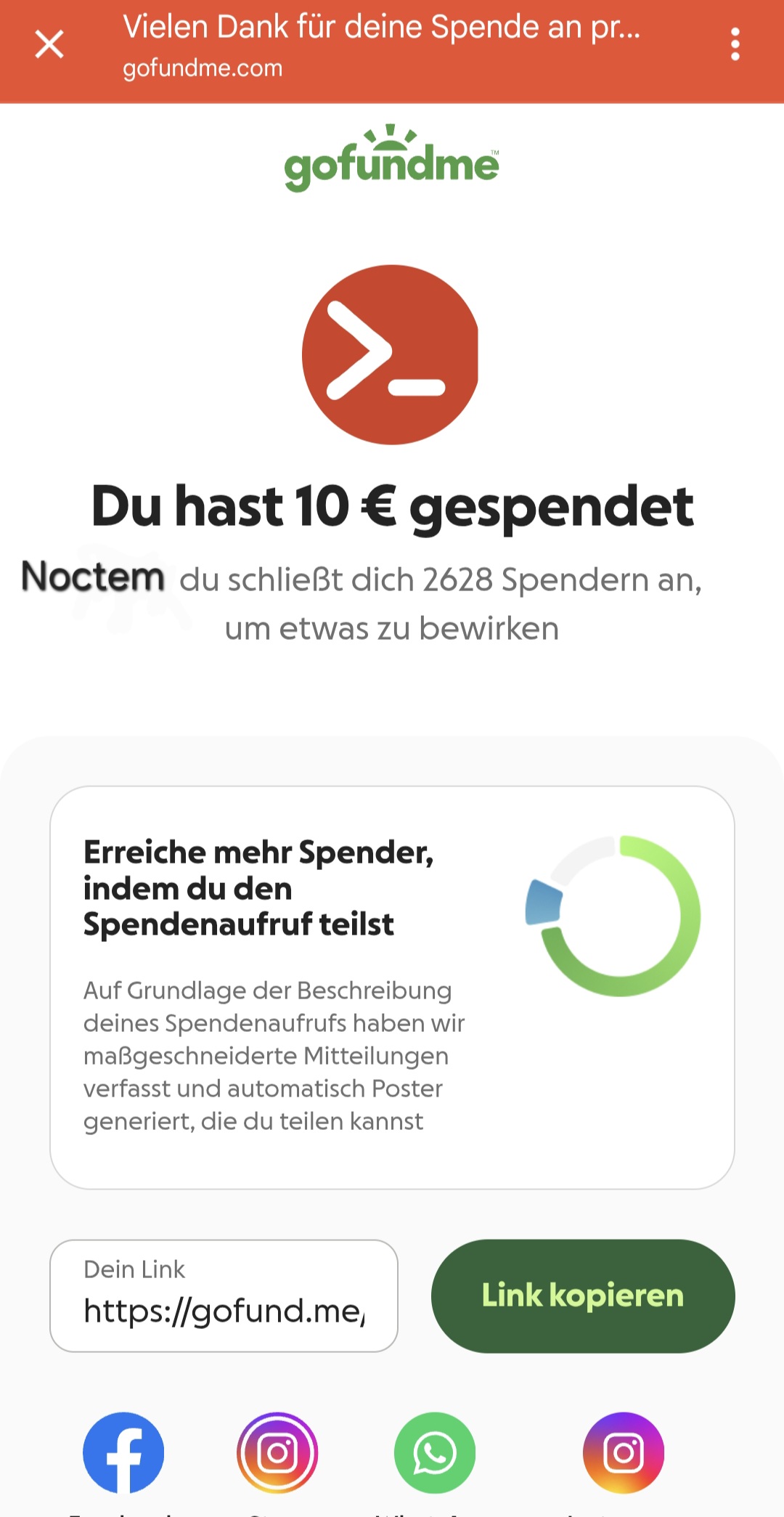Tap the Link kopieren button
This screenshot has width=784, height=1517.
click(582, 1296)
